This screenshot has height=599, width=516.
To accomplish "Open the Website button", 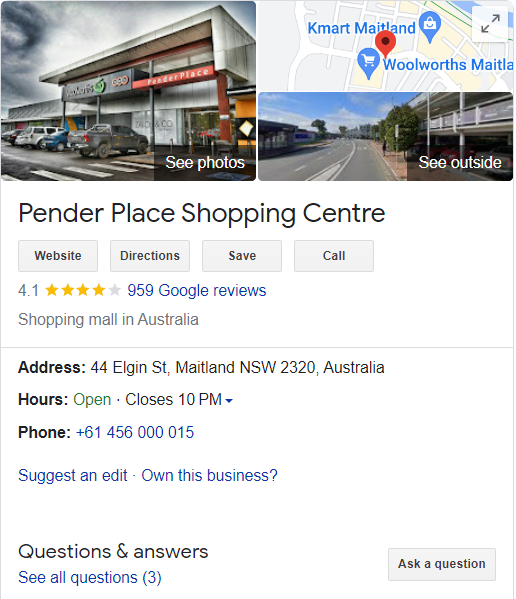I will coord(58,256).
